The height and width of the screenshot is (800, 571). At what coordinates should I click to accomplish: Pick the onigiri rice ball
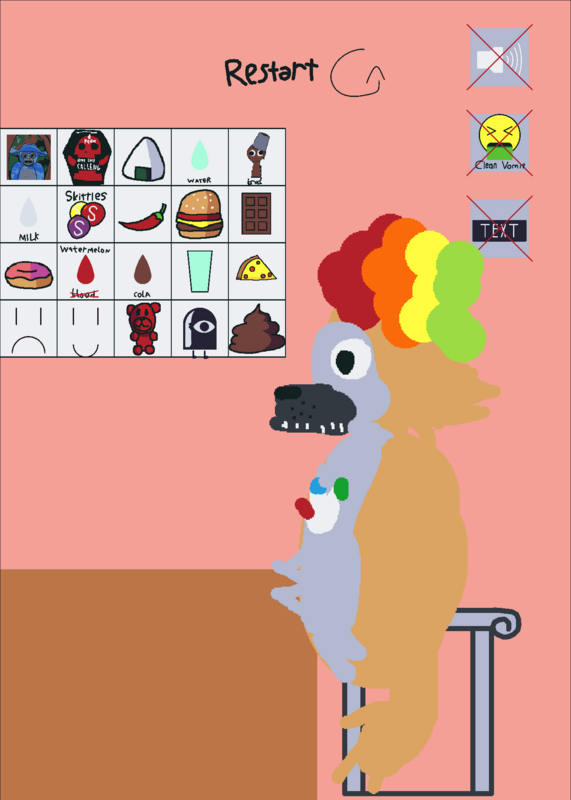143,157
